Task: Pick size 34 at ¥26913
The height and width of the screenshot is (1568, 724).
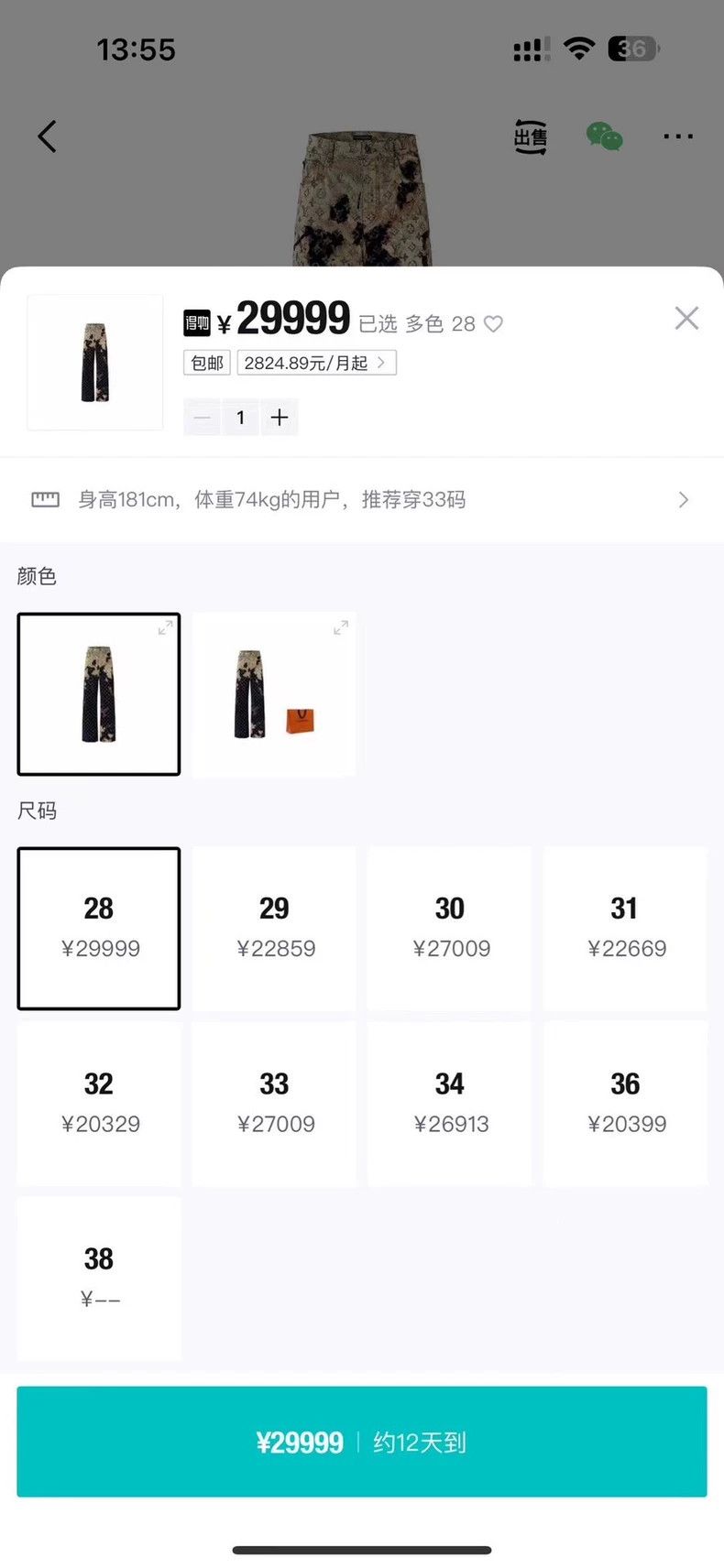Action: (x=450, y=1103)
